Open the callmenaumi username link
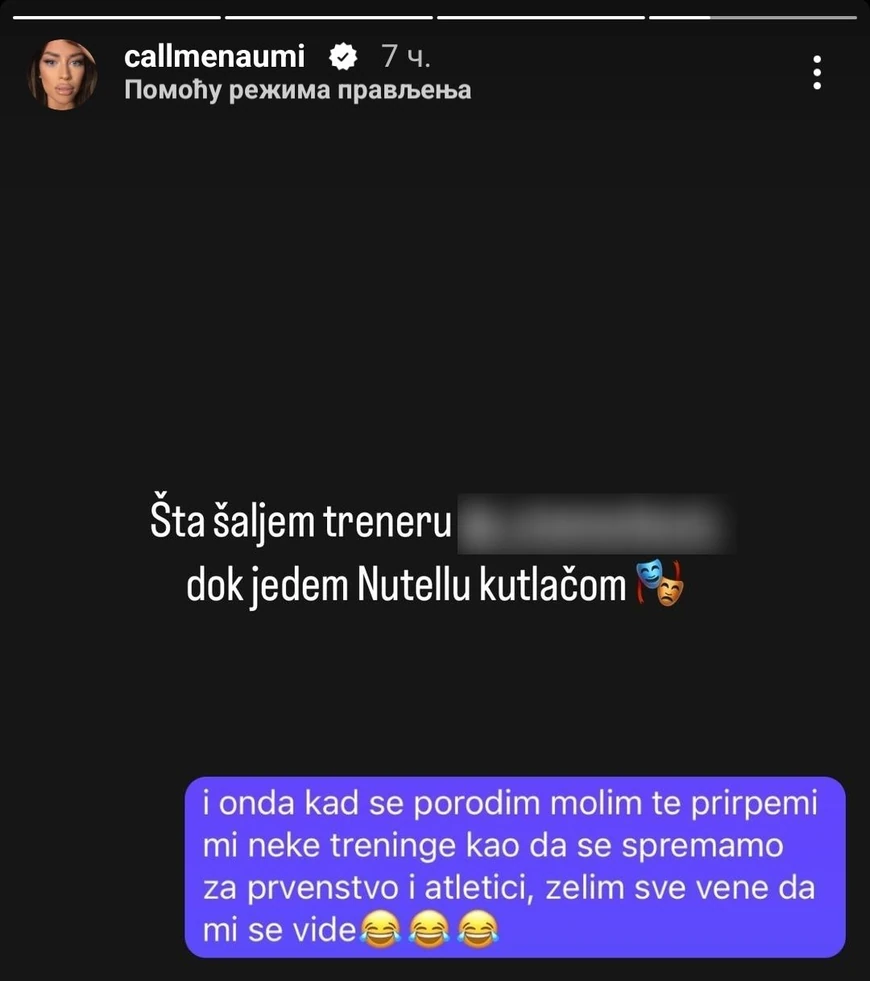 point(213,57)
